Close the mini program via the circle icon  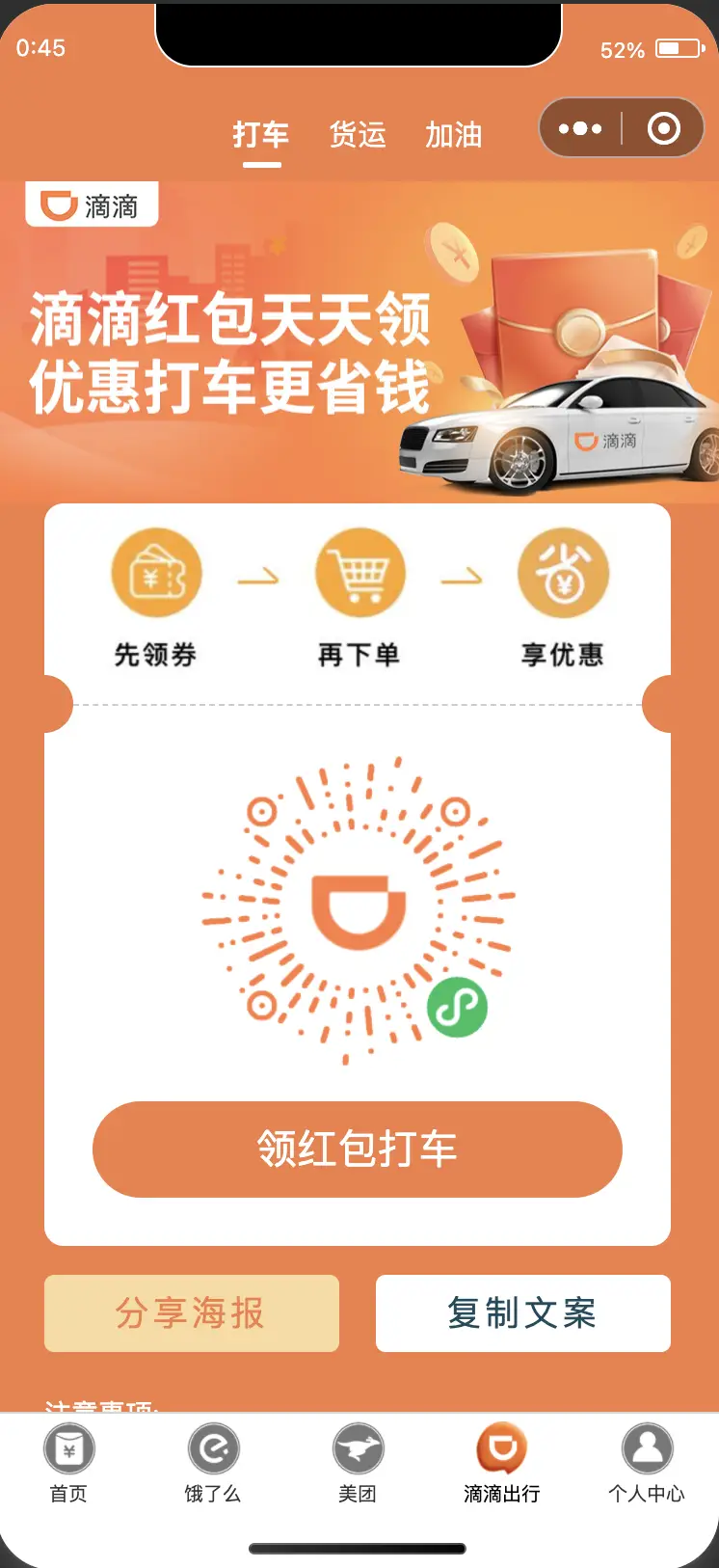pyautogui.click(x=664, y=128)
